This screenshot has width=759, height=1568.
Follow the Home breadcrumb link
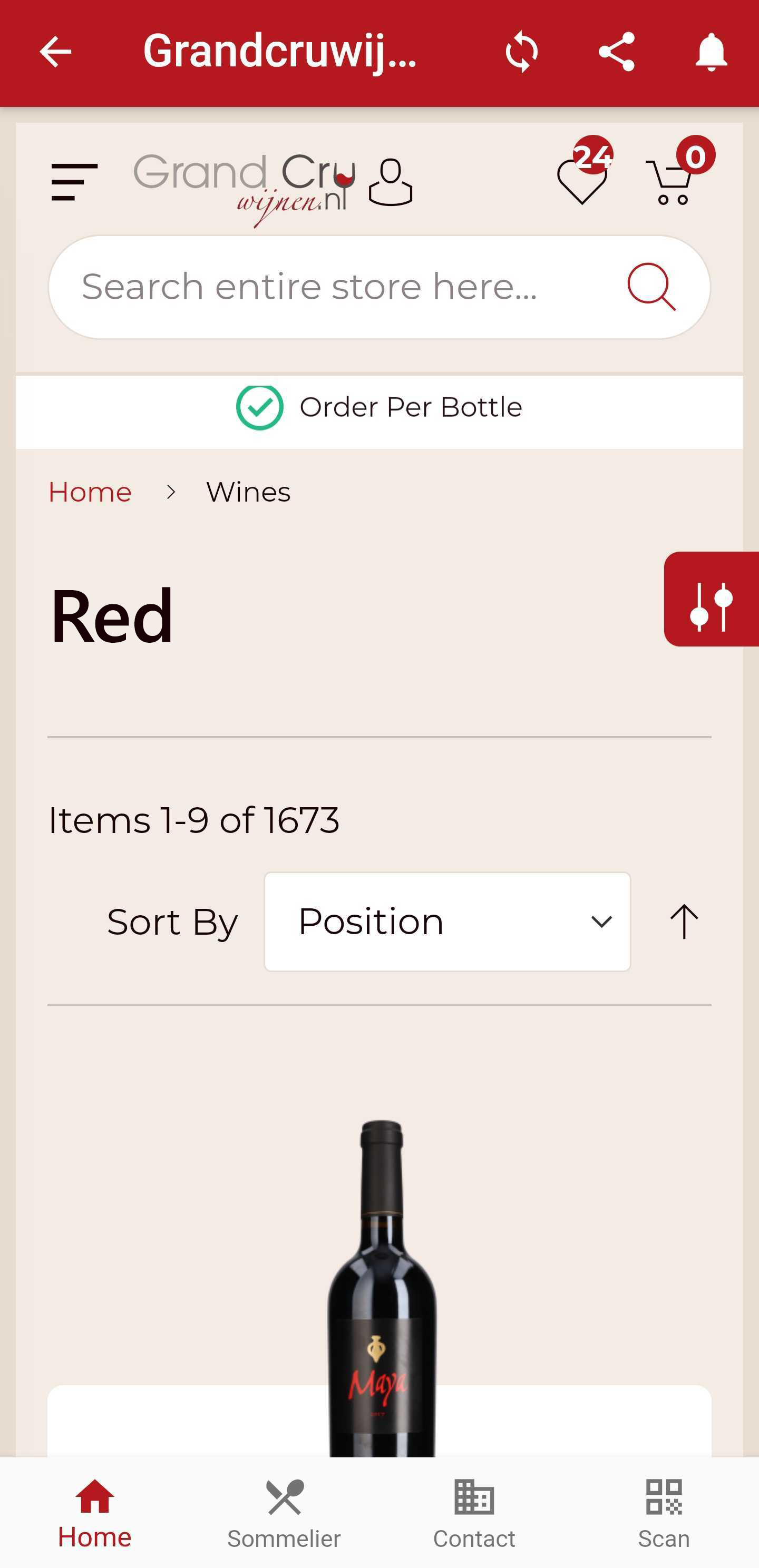90,492
